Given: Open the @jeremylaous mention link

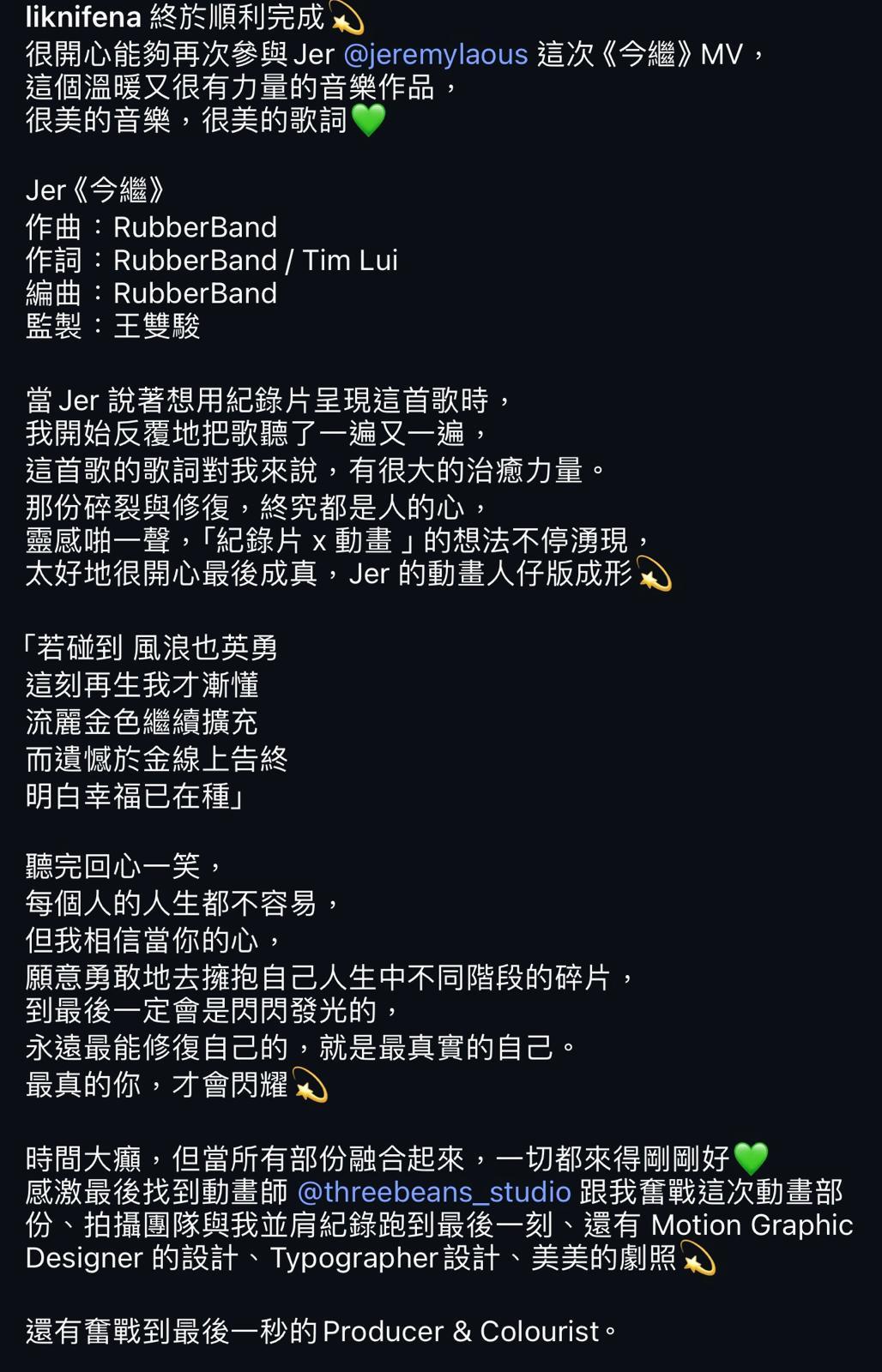Looking at the screenshot, I should tap(435, 55).
